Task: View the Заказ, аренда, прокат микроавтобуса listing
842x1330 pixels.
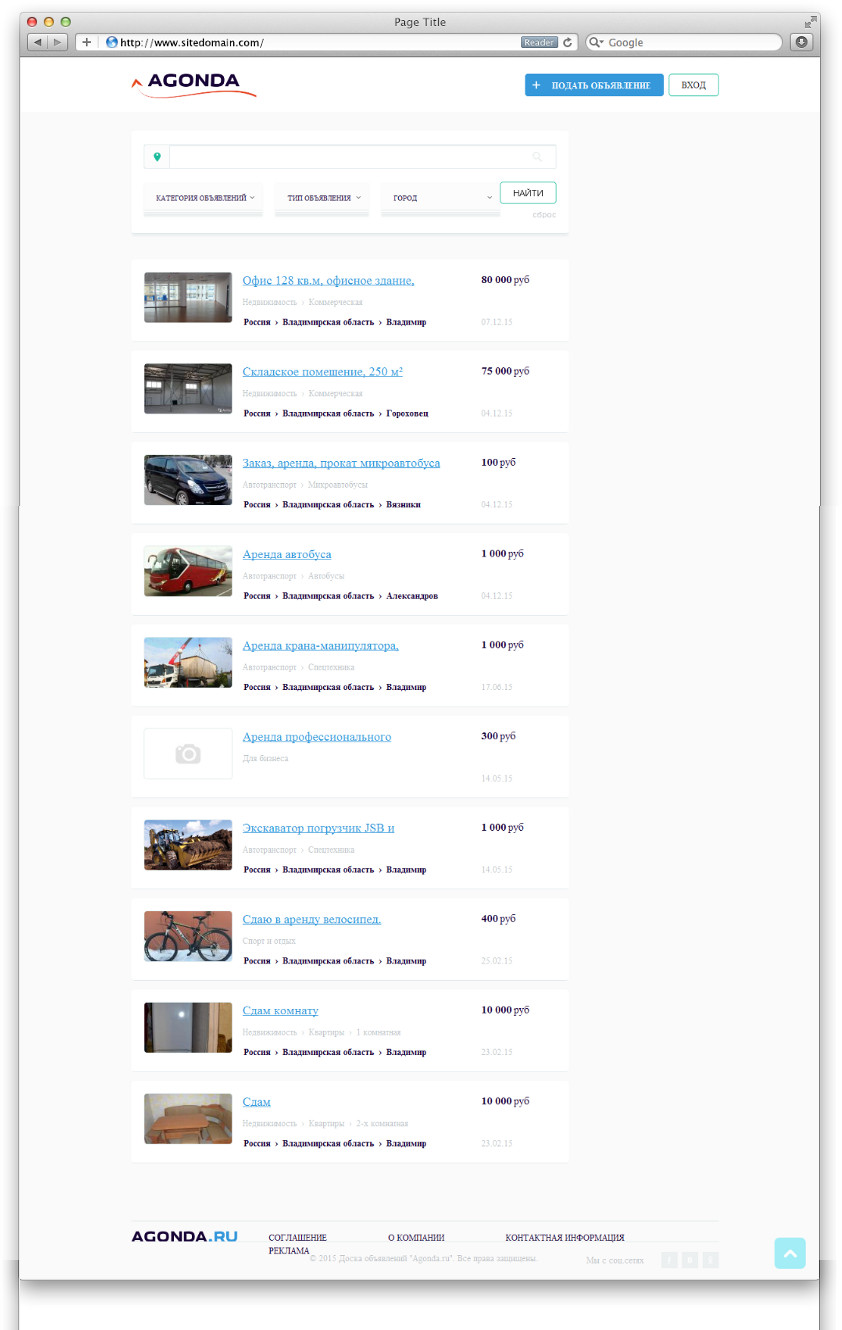Action: (341, 463)
